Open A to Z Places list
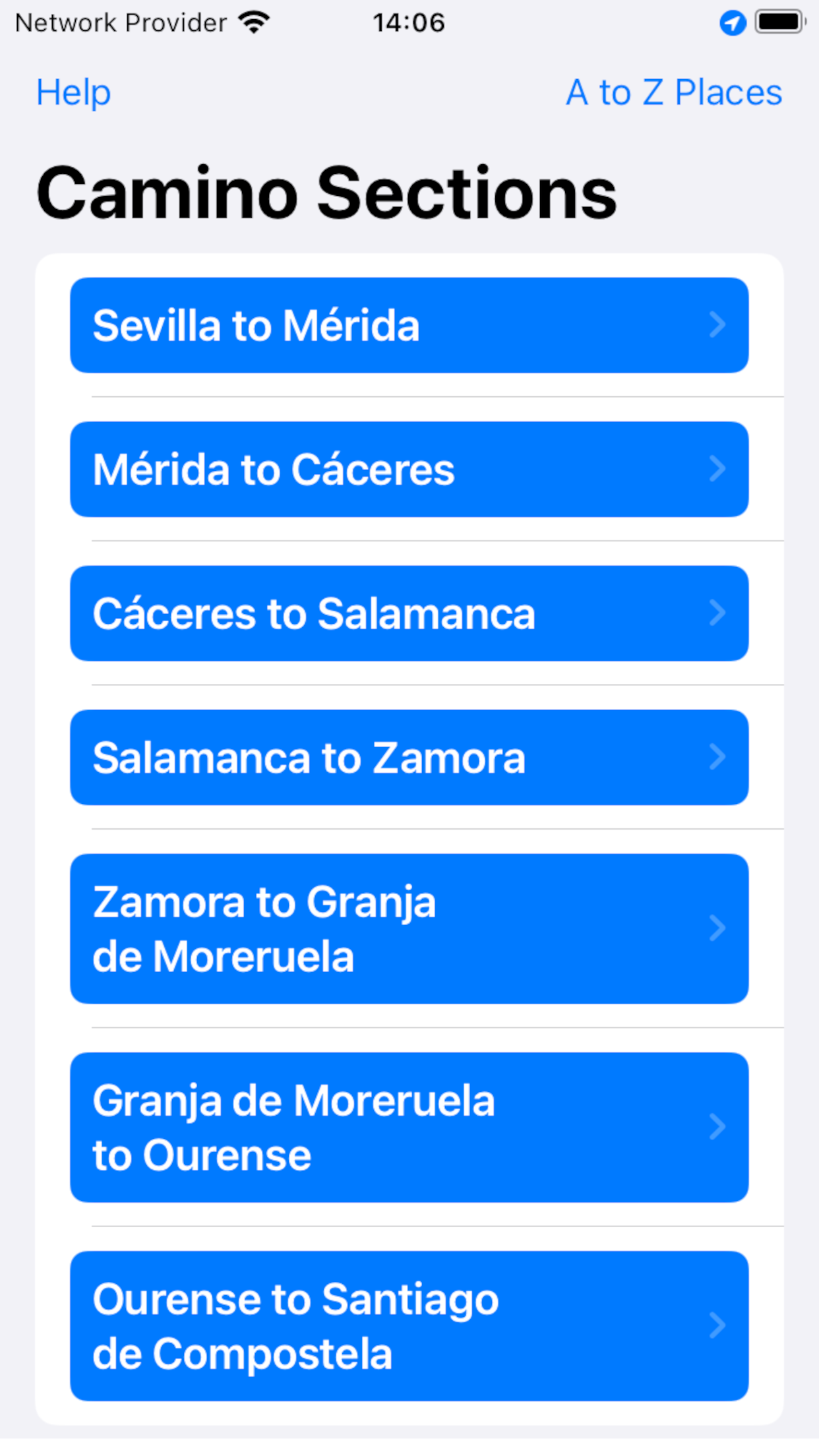 [x=674, y=92]
